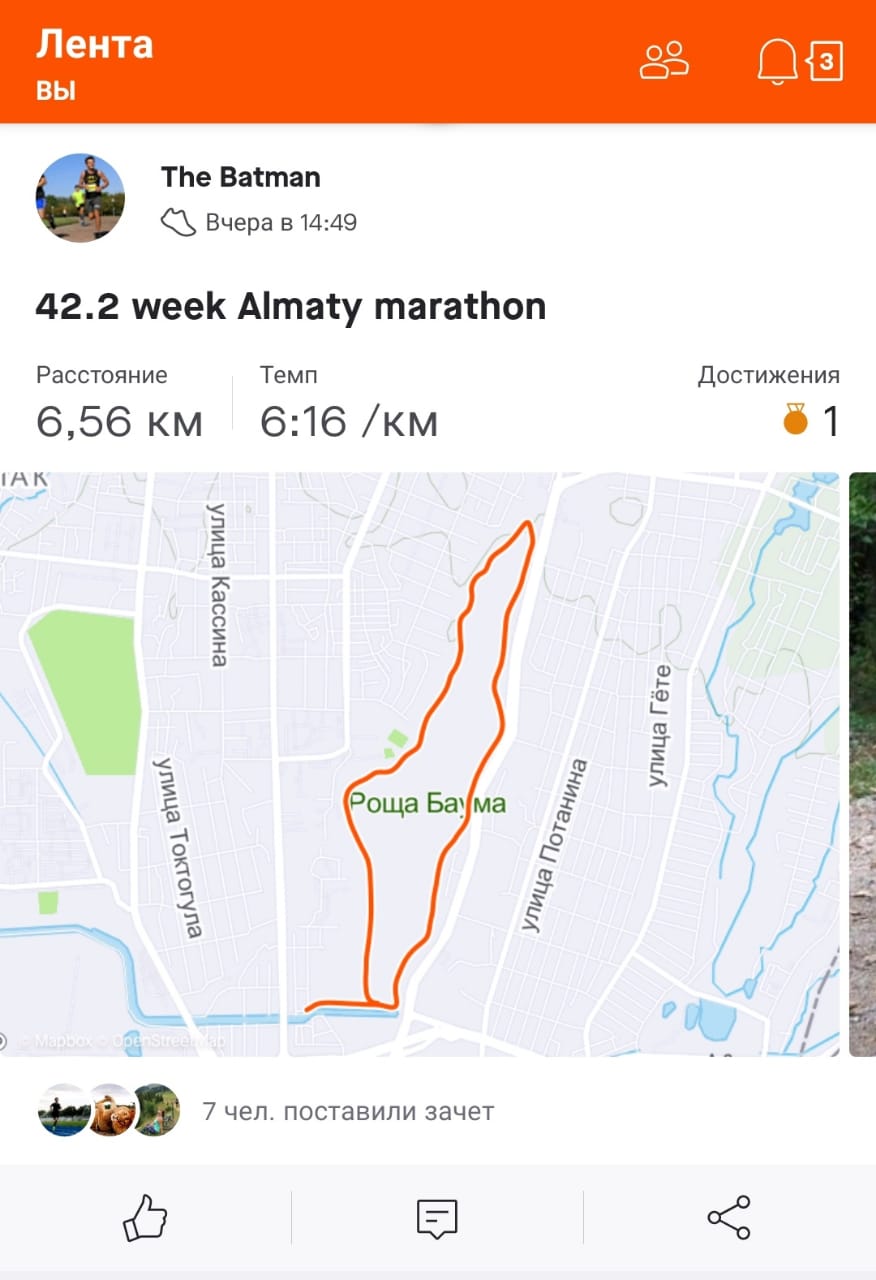See the 7 people who gave kudos
This screenshot has height=1280, width=876.
pyautogui.click(x=348, y=1111)
